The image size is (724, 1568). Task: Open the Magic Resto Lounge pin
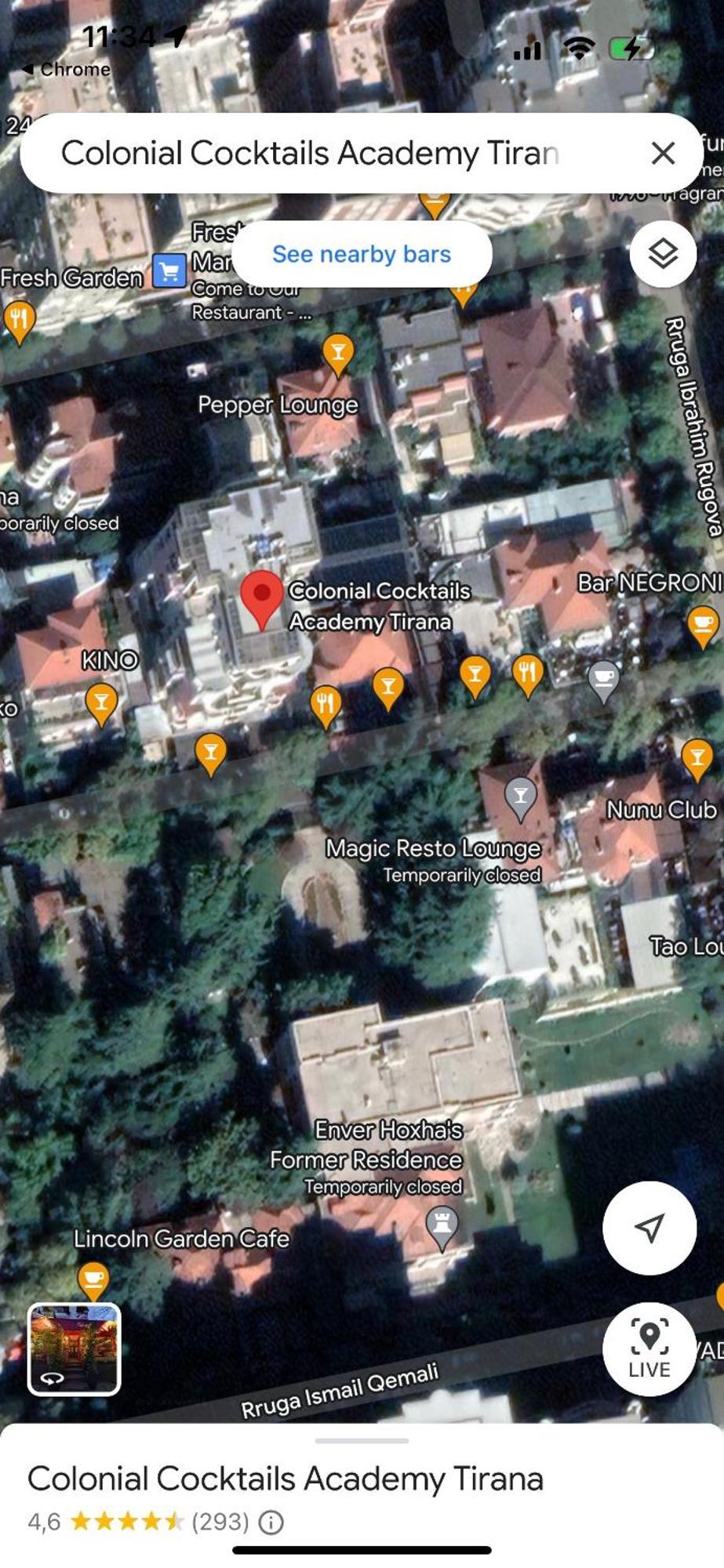(520, 796)
